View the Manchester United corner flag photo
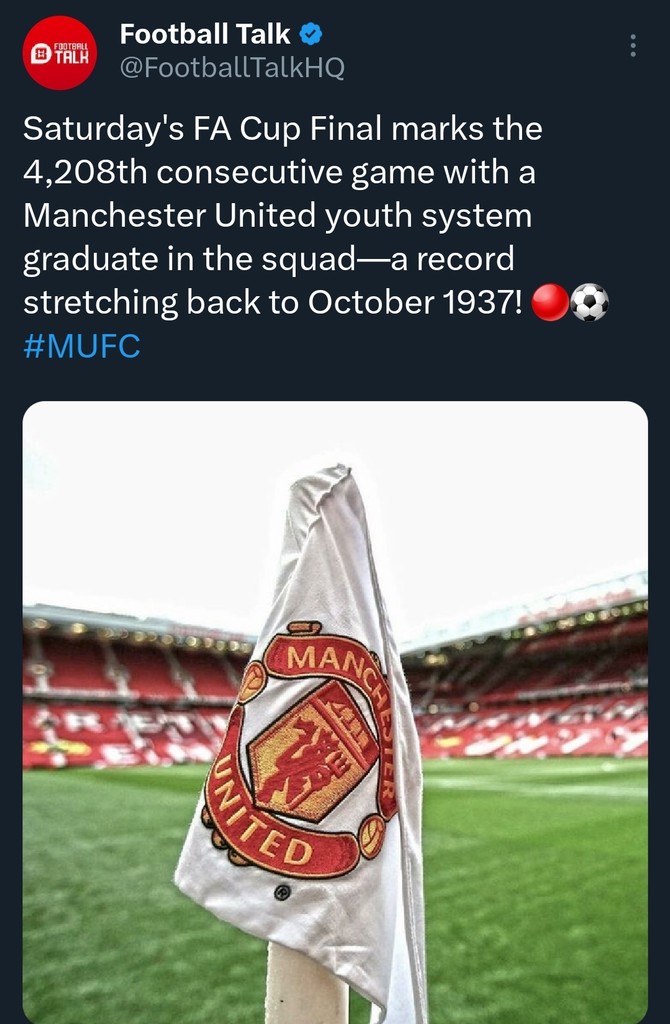This screenshot has width=670, height=1024. click(x=335, y=712)
